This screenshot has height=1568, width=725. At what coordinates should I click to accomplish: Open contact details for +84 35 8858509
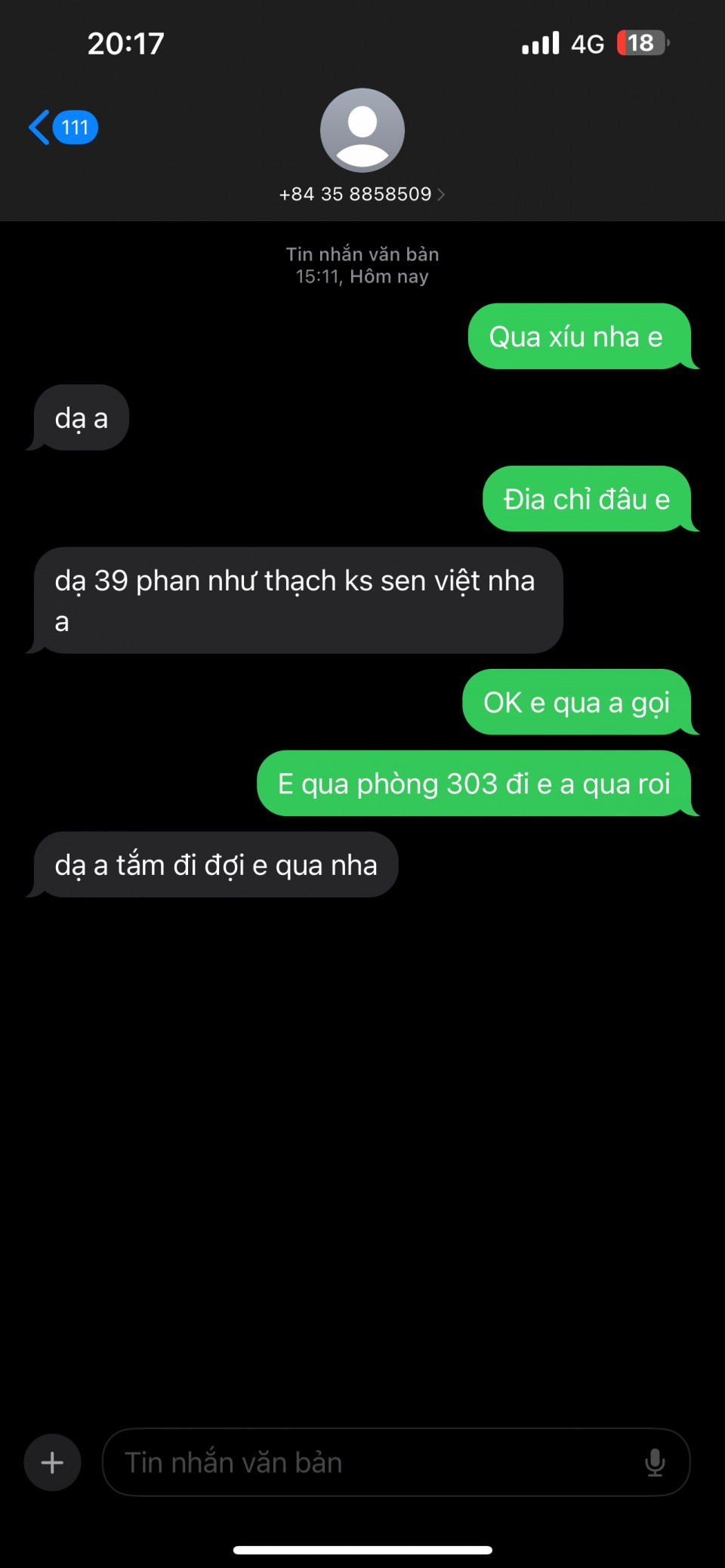coord(362,194)
